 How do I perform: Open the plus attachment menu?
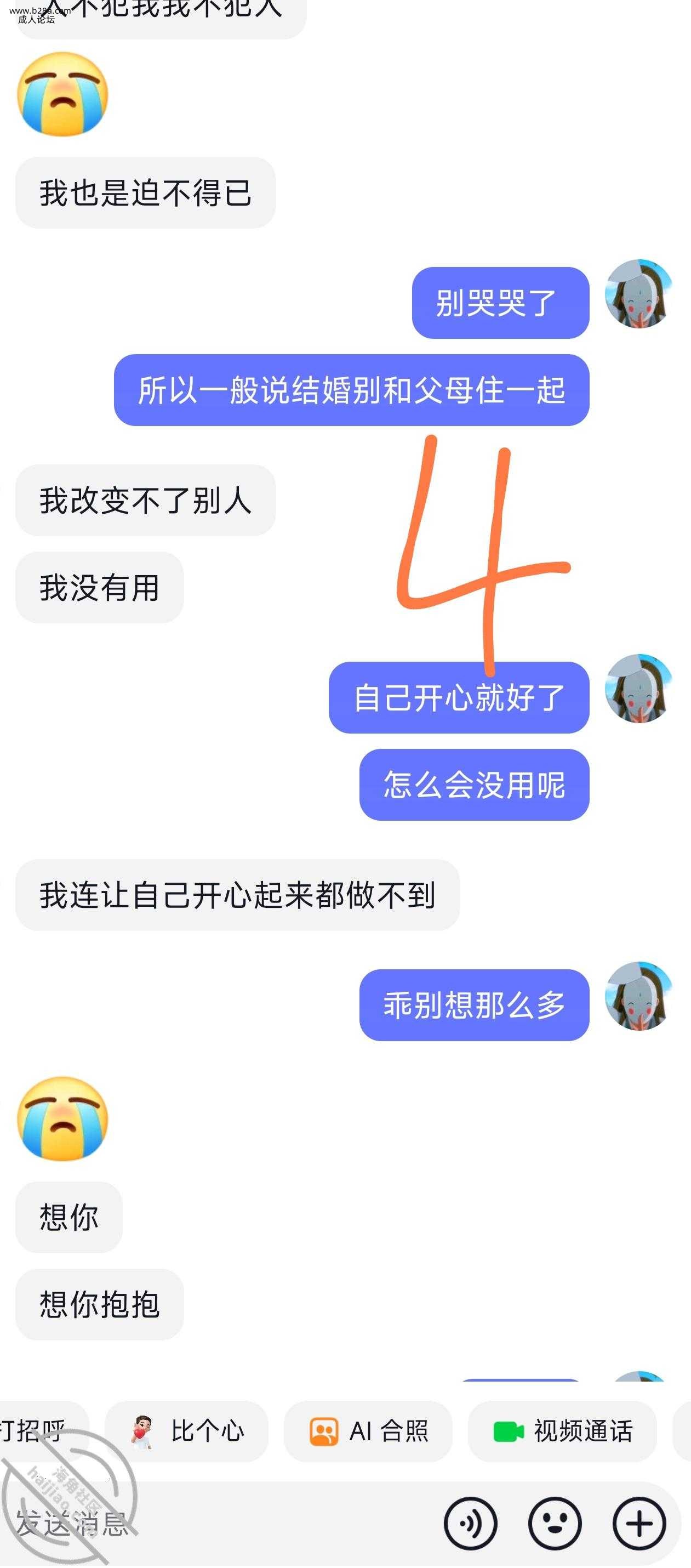pyautogui.click(x=639, y=1524)
